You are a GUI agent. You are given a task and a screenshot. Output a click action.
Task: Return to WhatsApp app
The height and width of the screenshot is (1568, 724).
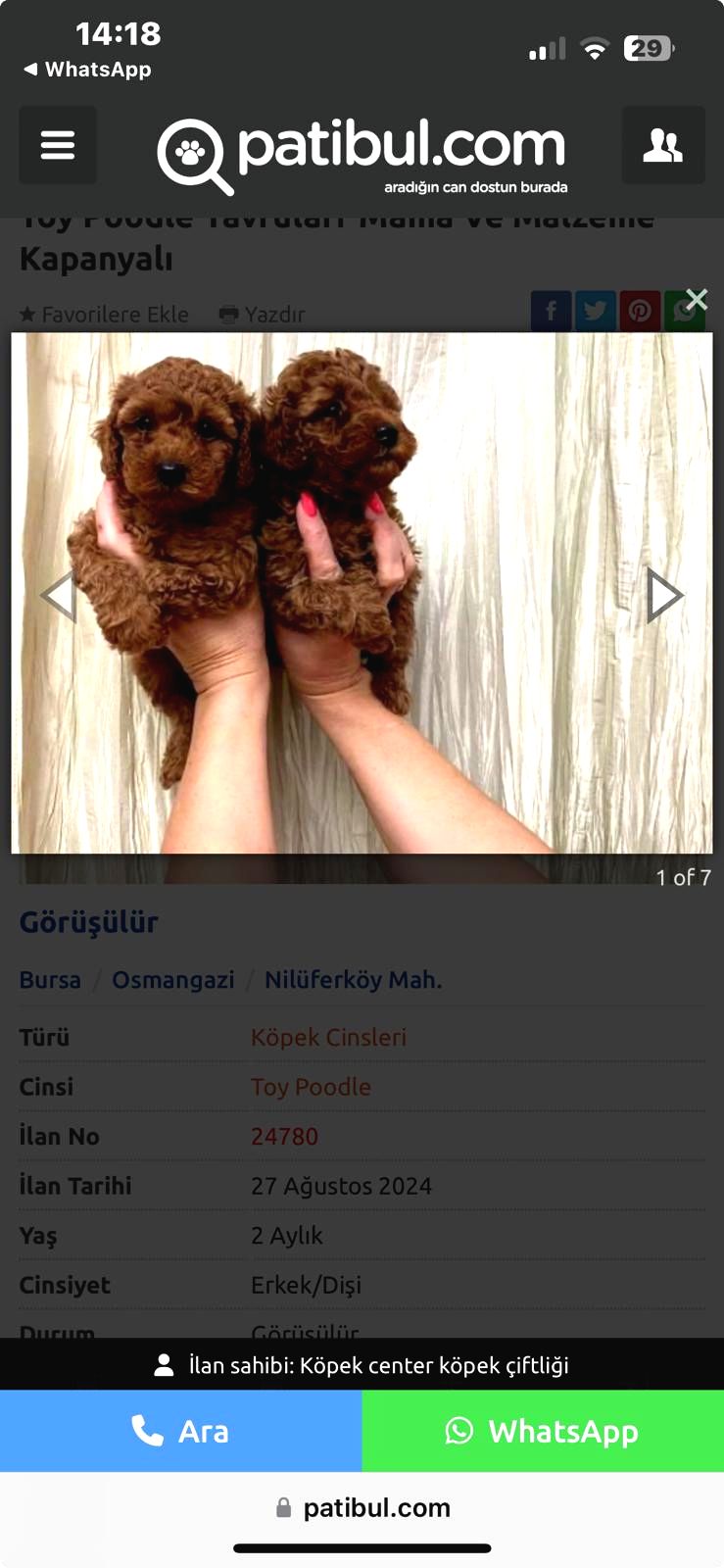(x=87, y=70)
